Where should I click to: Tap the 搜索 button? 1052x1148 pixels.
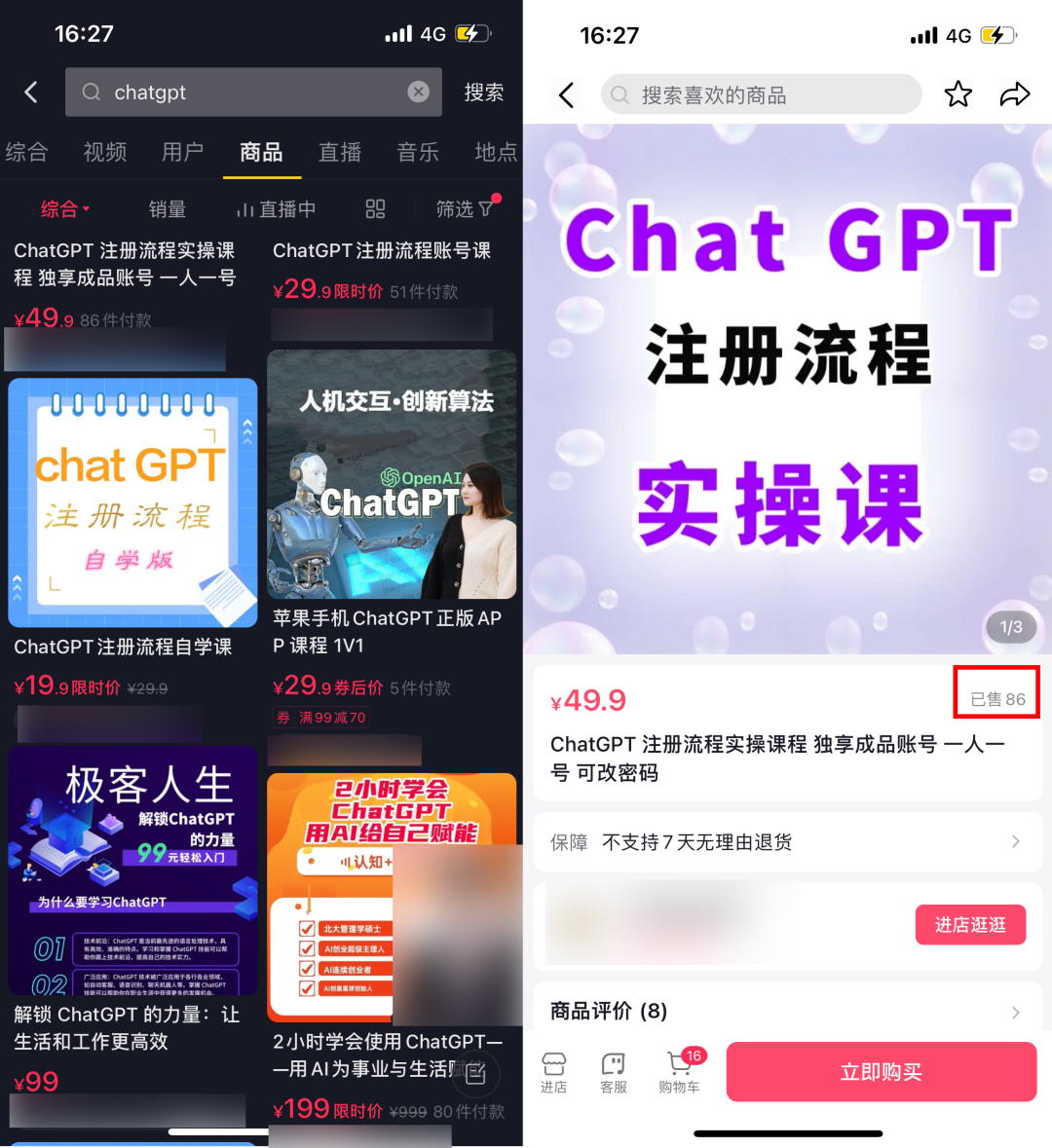(483, 93)
